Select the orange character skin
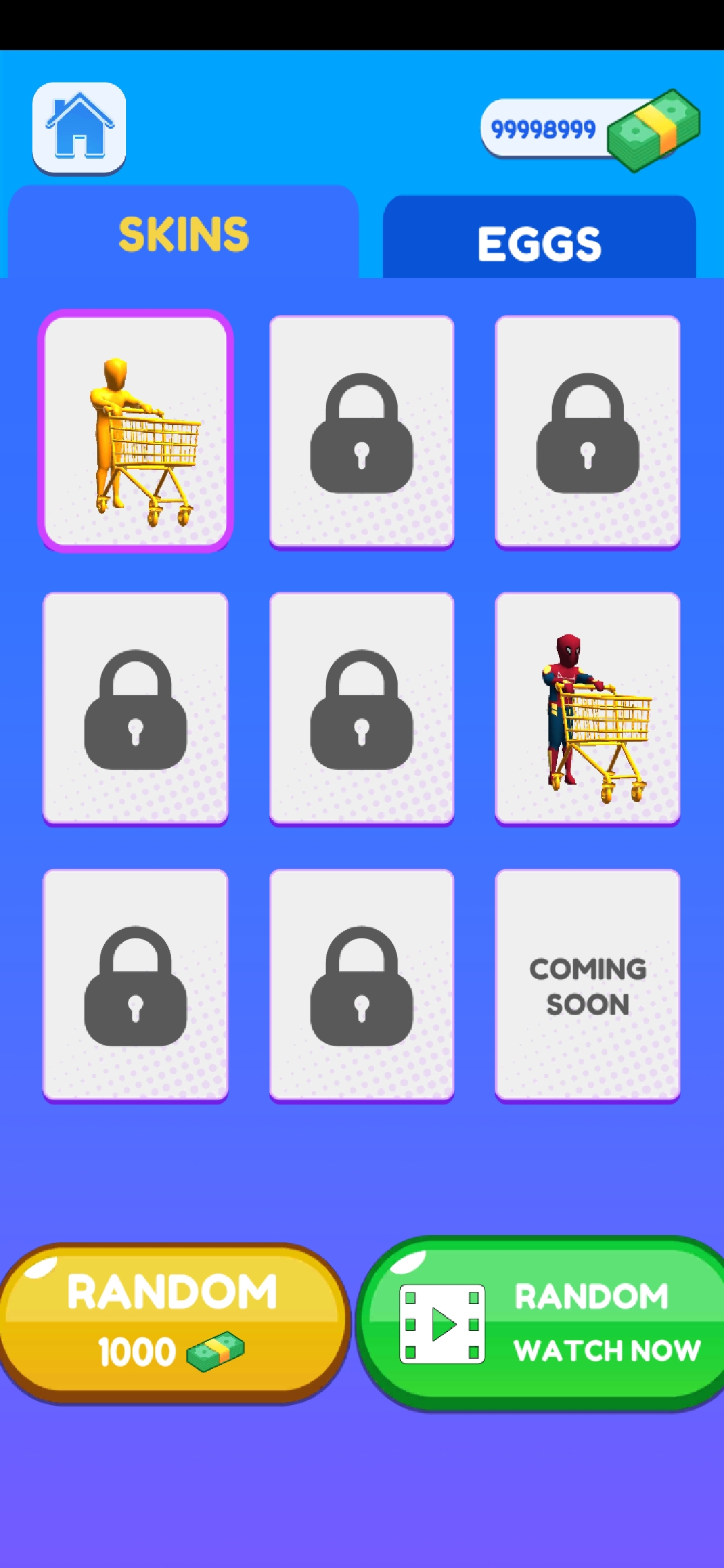The width and height of the screenshot is (724, 1568). click(135, 432)
